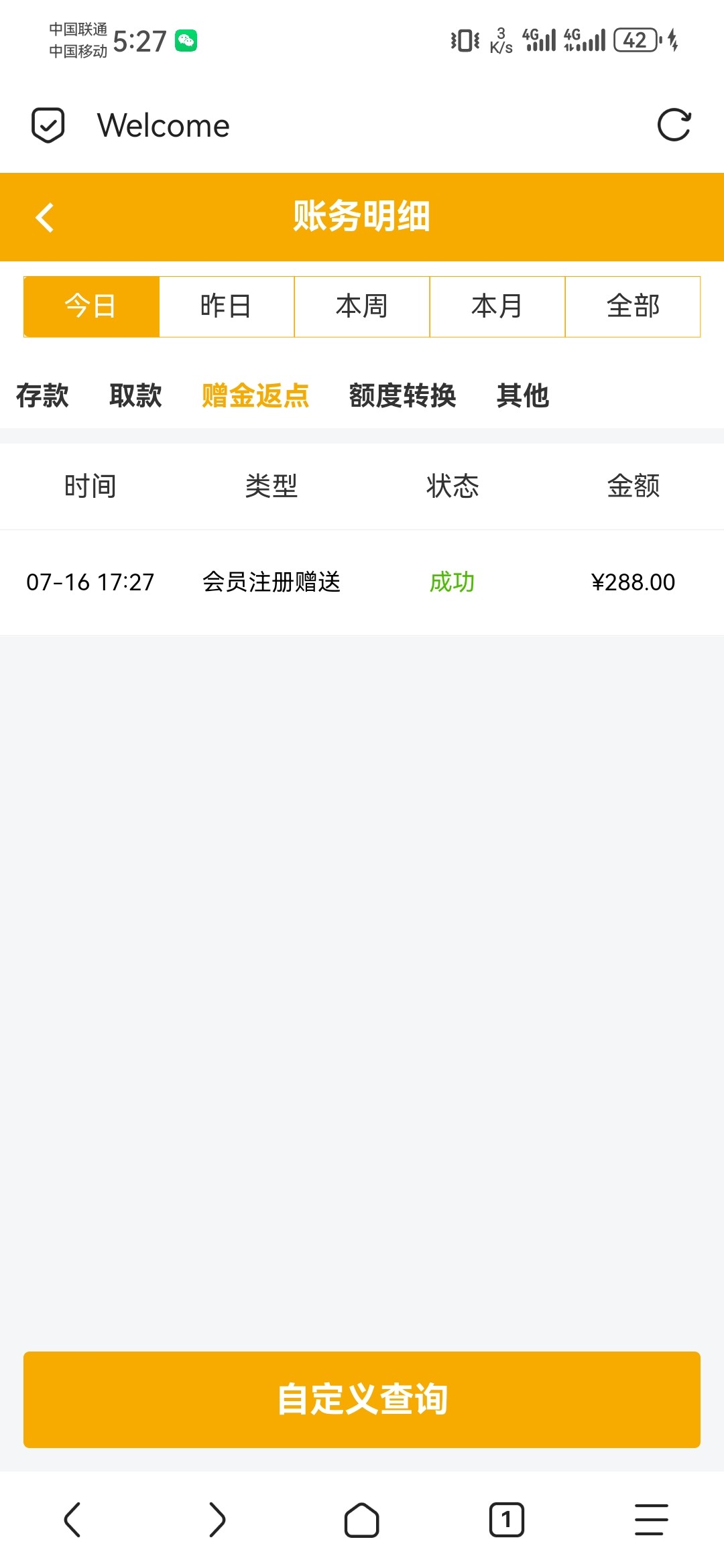Open the 其他 category tab

click(x=523, y=395)
